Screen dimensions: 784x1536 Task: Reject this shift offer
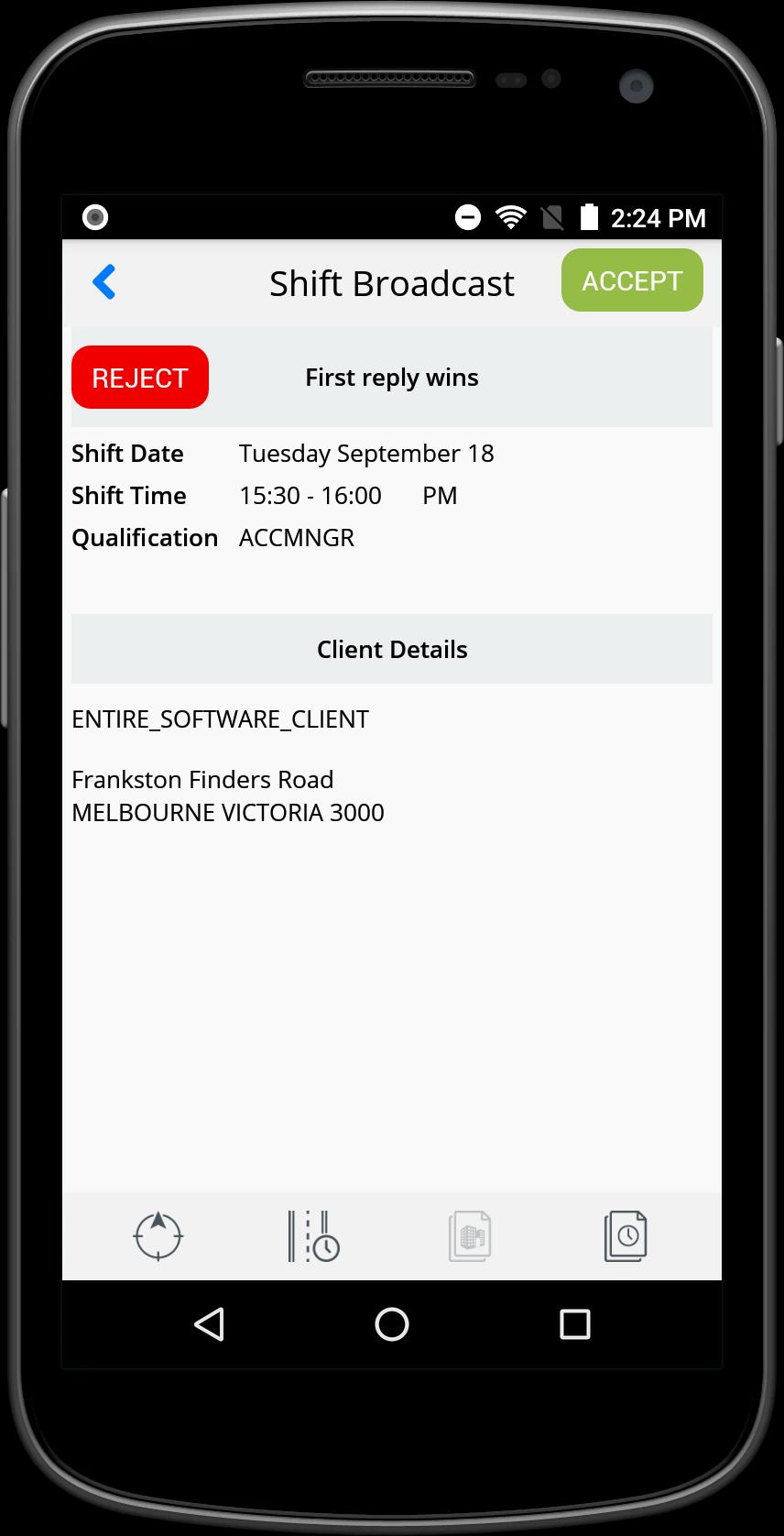(140, 378)
